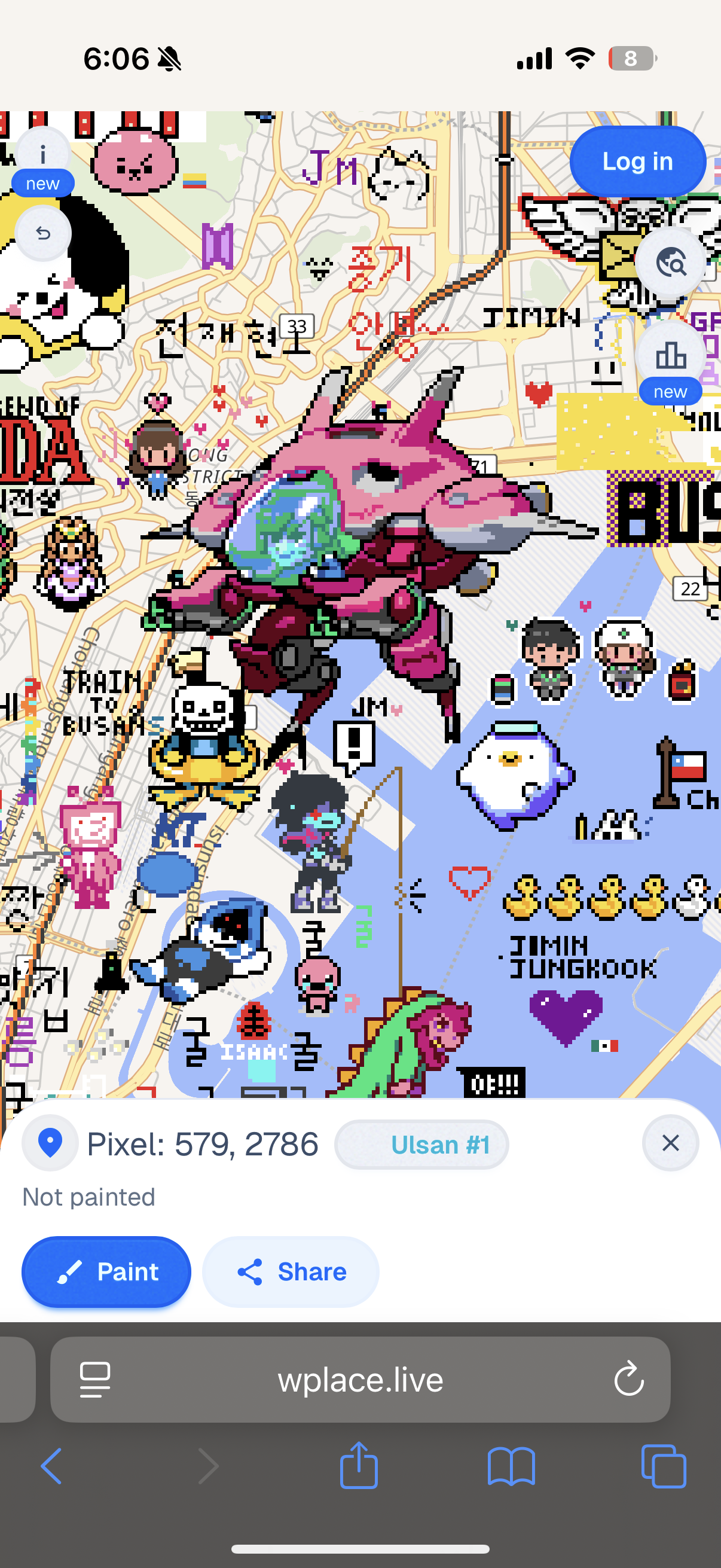Tap the Paint button
721x1568 pixels.
106,1271
